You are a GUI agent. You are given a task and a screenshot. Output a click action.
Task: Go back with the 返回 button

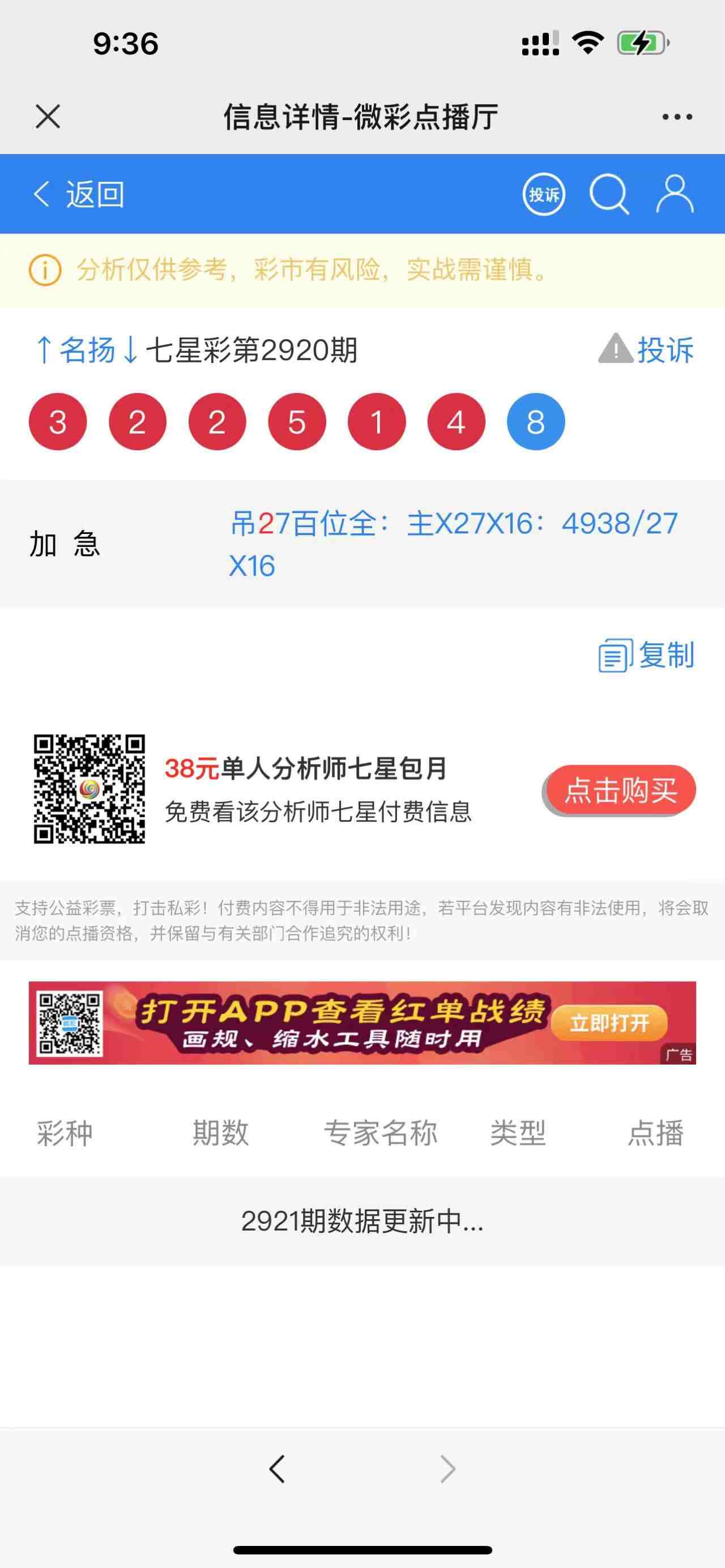79,194
